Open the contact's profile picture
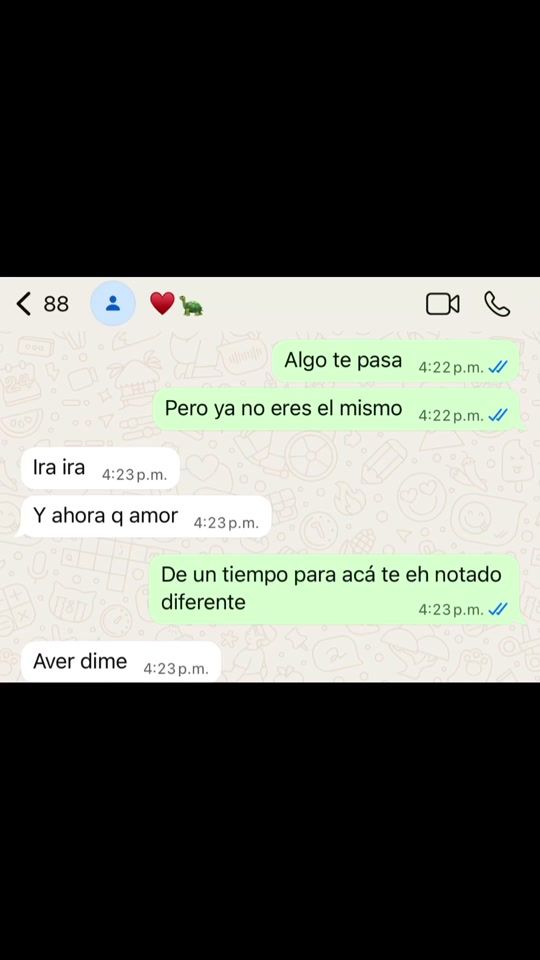This screenshot has height=960, width=540. [113, 303]
